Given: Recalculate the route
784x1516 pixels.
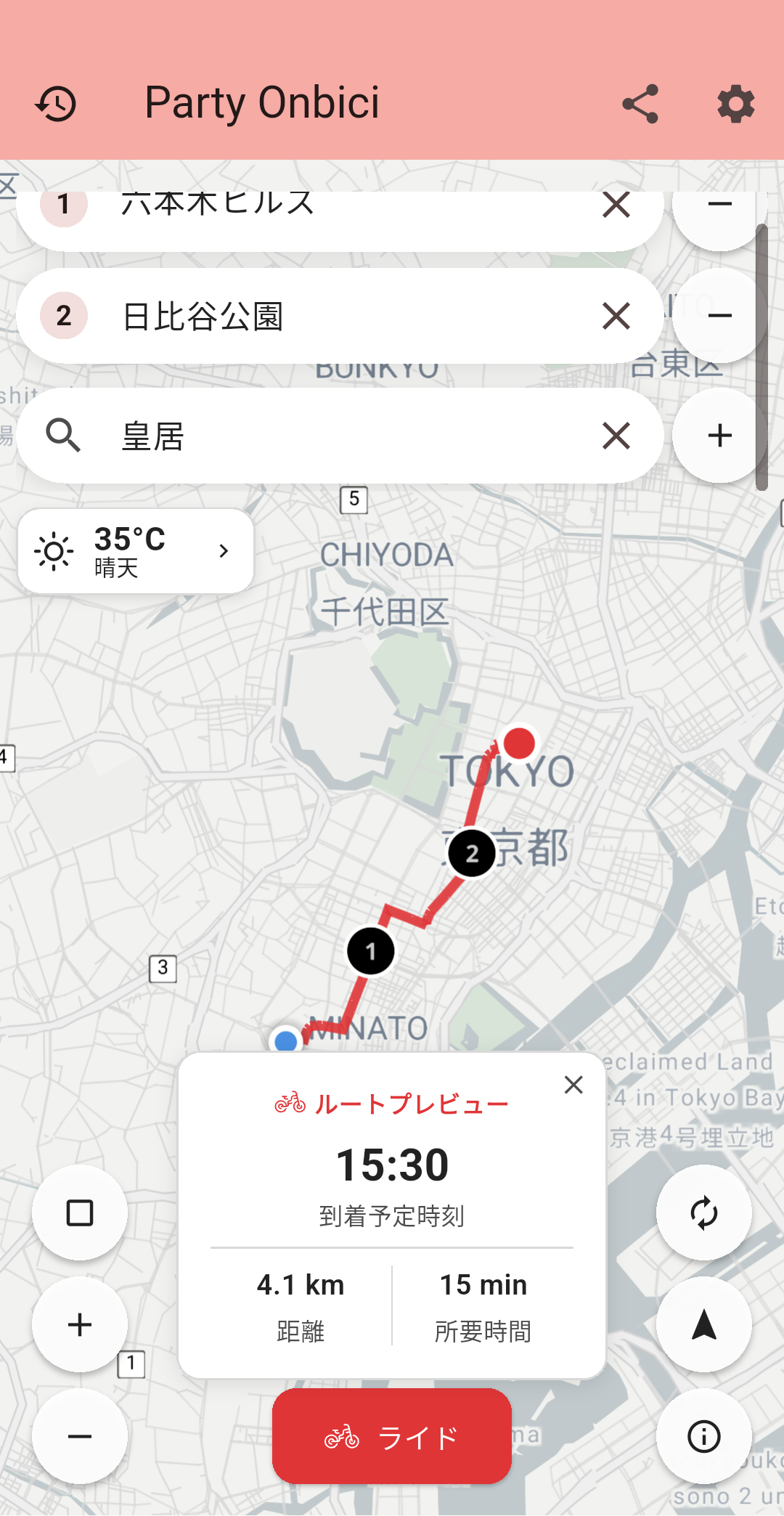Looking at the screenshot, I should (703, 1212).
